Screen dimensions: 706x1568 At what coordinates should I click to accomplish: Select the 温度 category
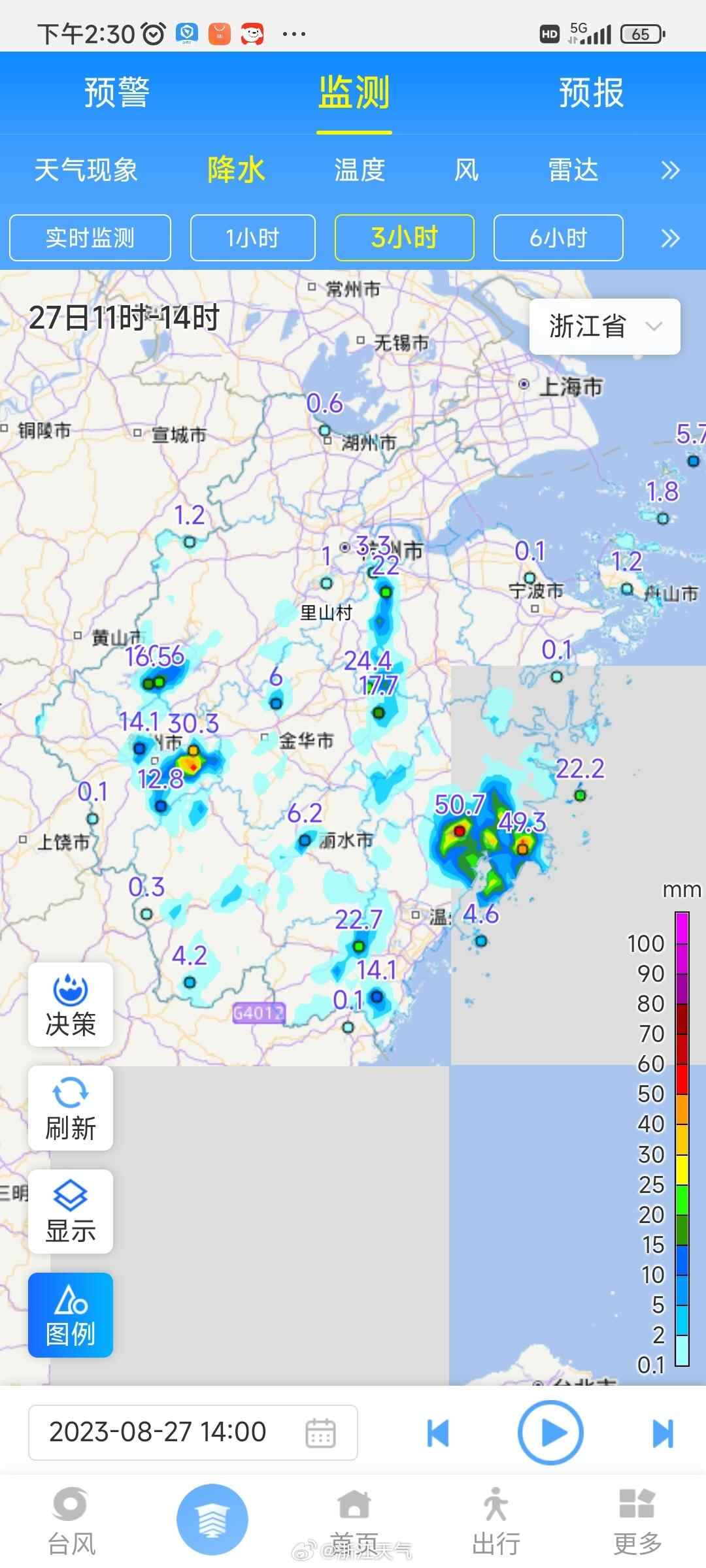tap(360, 171)
